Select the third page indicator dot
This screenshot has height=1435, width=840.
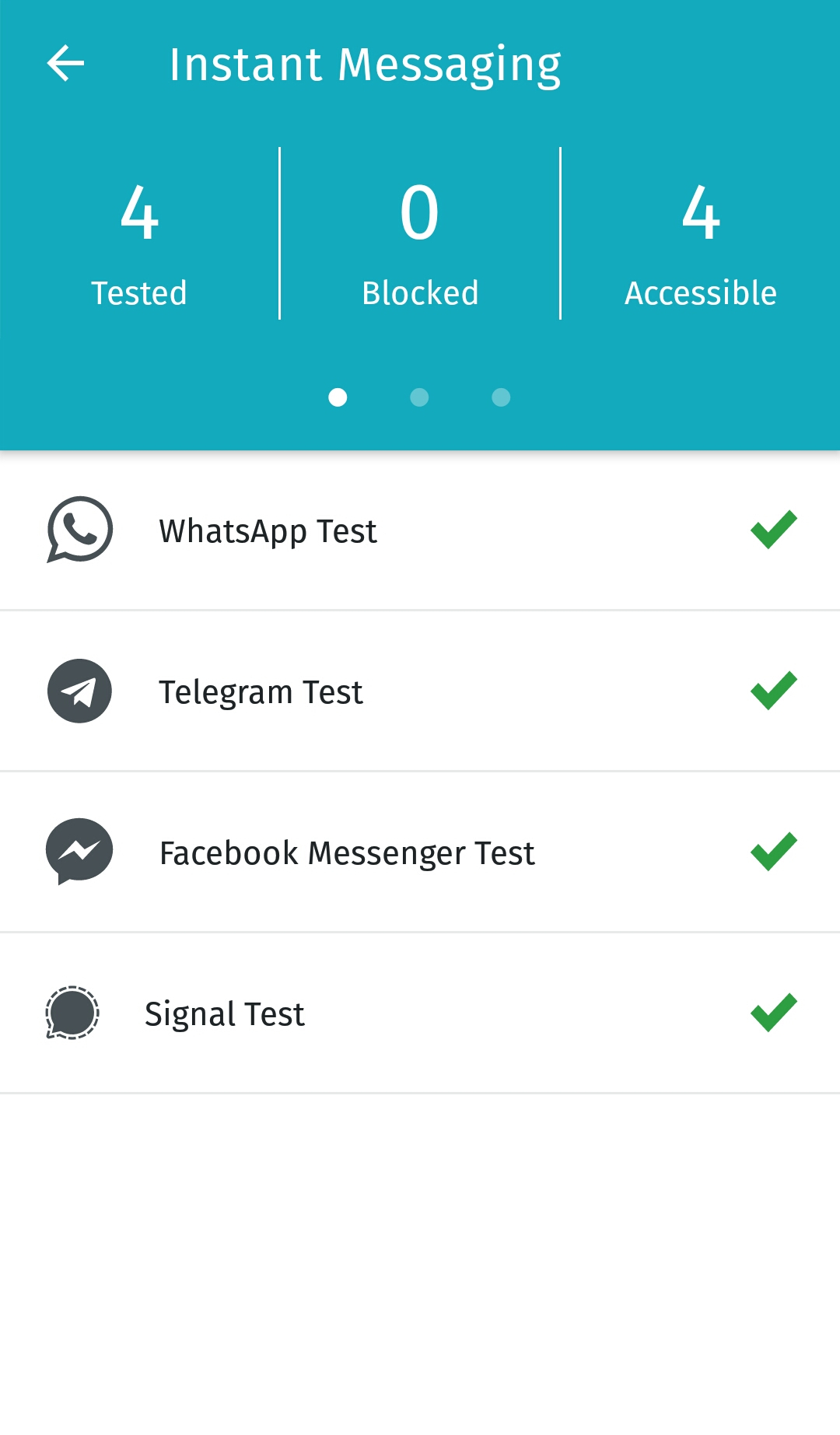pos(501,397)
